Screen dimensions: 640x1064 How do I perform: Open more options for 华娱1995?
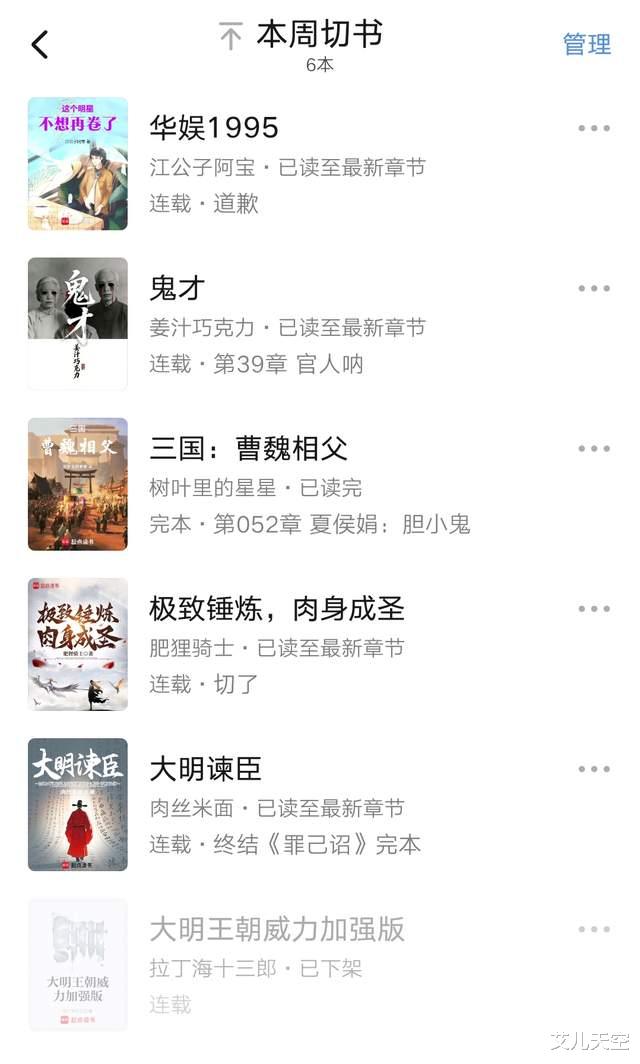(x=593, y=128)
